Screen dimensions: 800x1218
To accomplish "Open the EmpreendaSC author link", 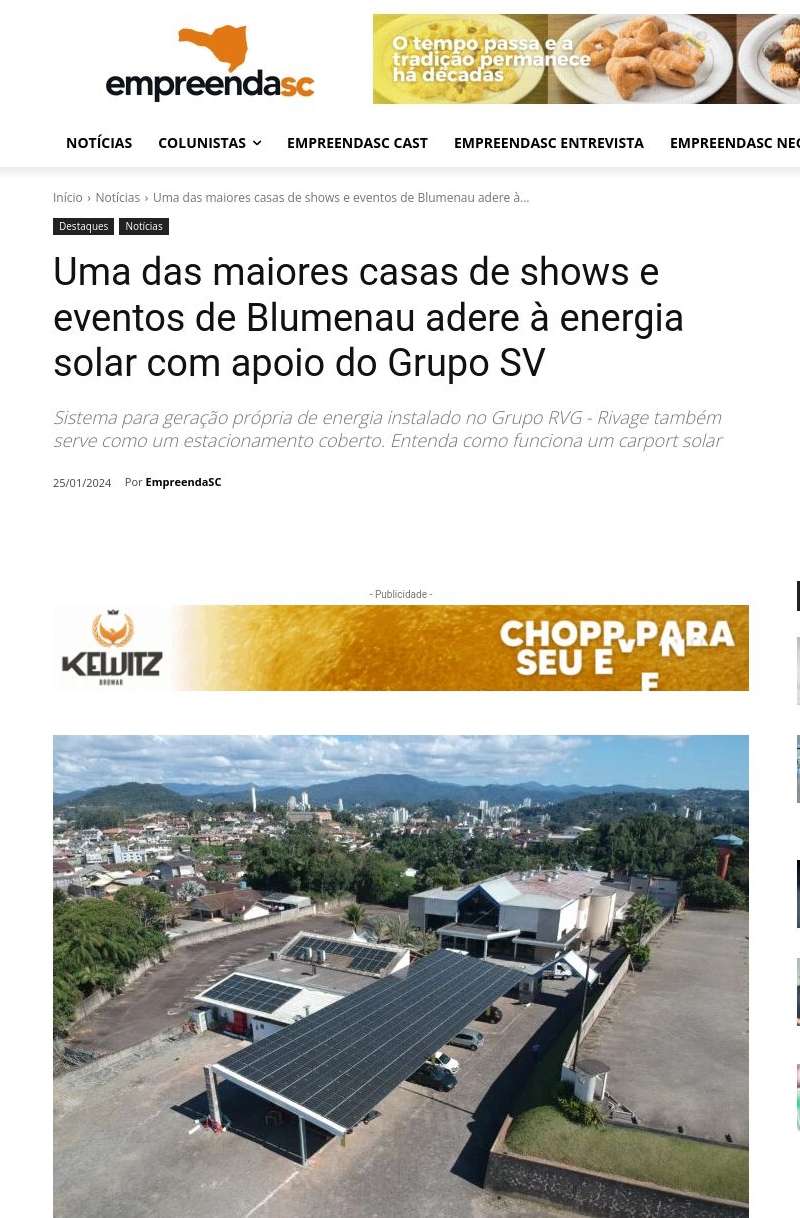I will (x=183, y=482).
